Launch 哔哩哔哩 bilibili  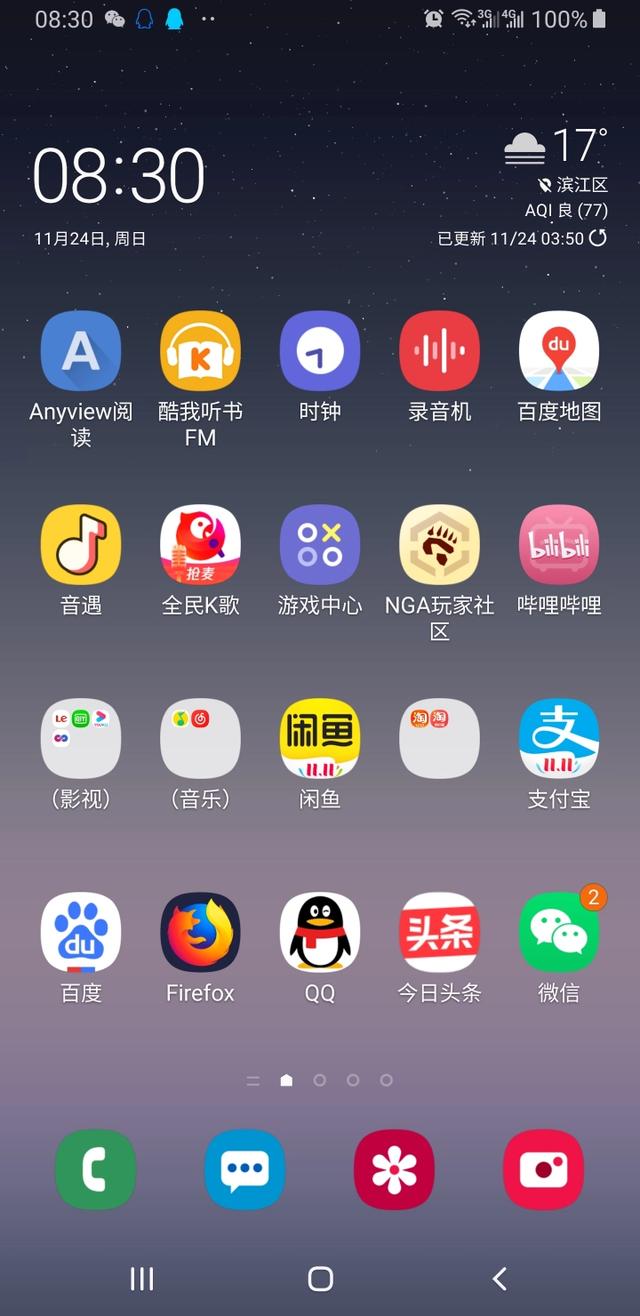(x=559, y=545)
